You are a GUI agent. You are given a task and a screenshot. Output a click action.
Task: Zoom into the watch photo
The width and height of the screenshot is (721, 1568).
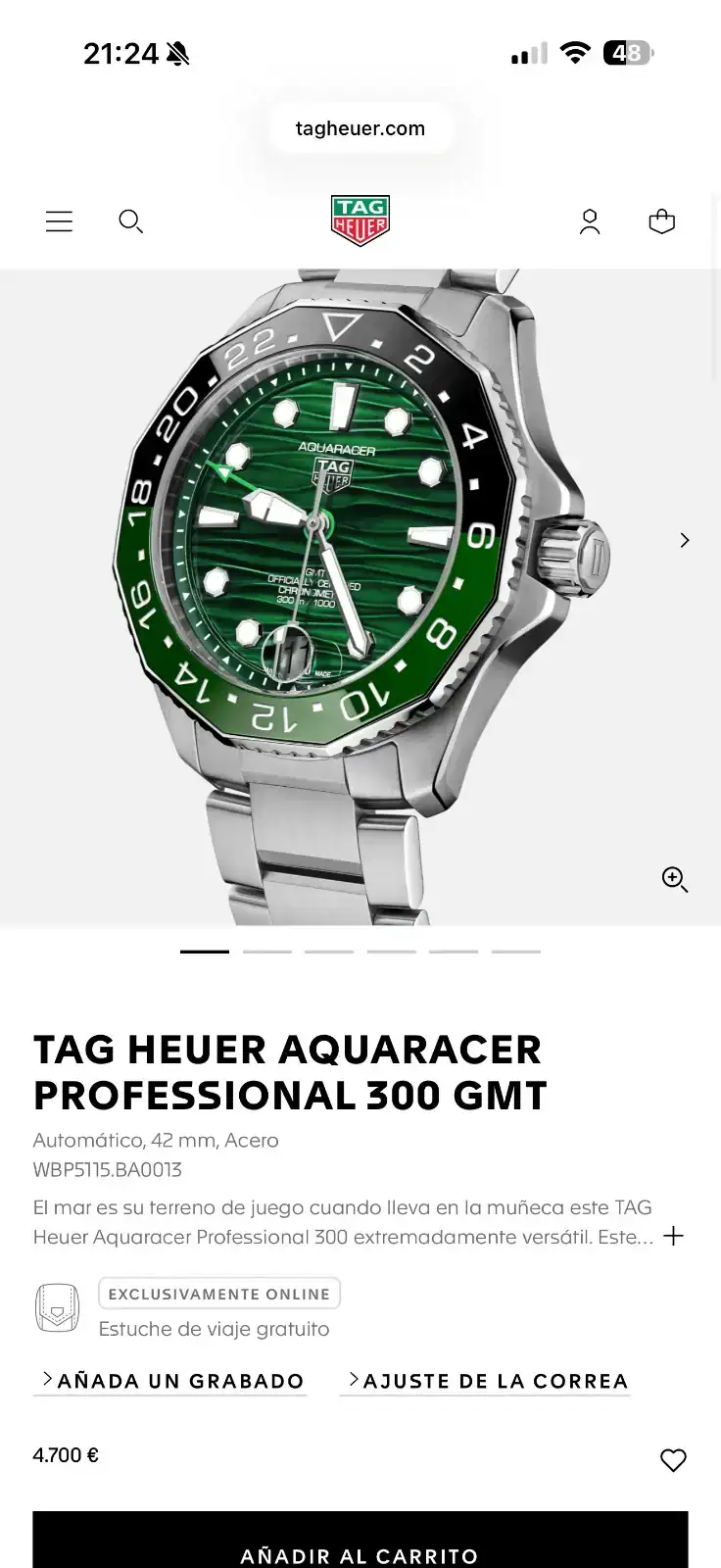[x=675, y=879]
